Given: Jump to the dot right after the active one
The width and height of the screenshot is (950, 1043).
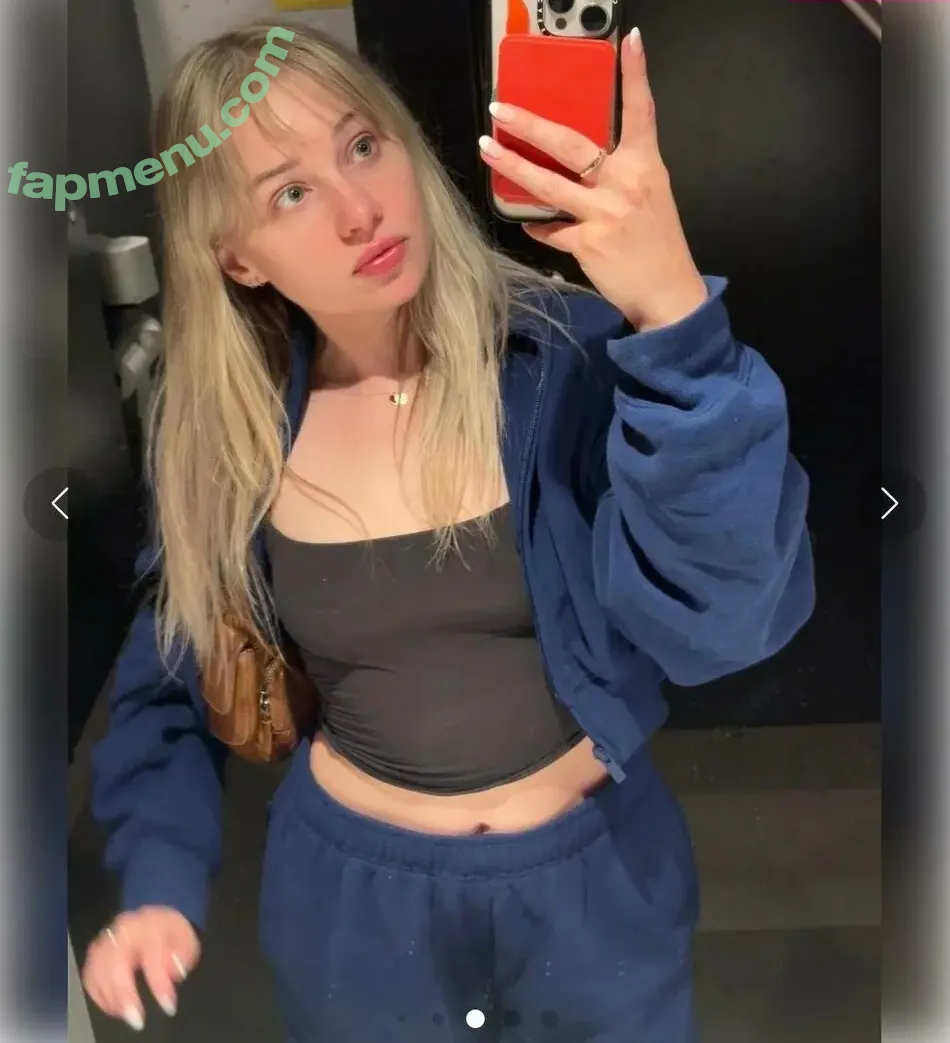Looking at the screenshot, I should [512, 1018].
